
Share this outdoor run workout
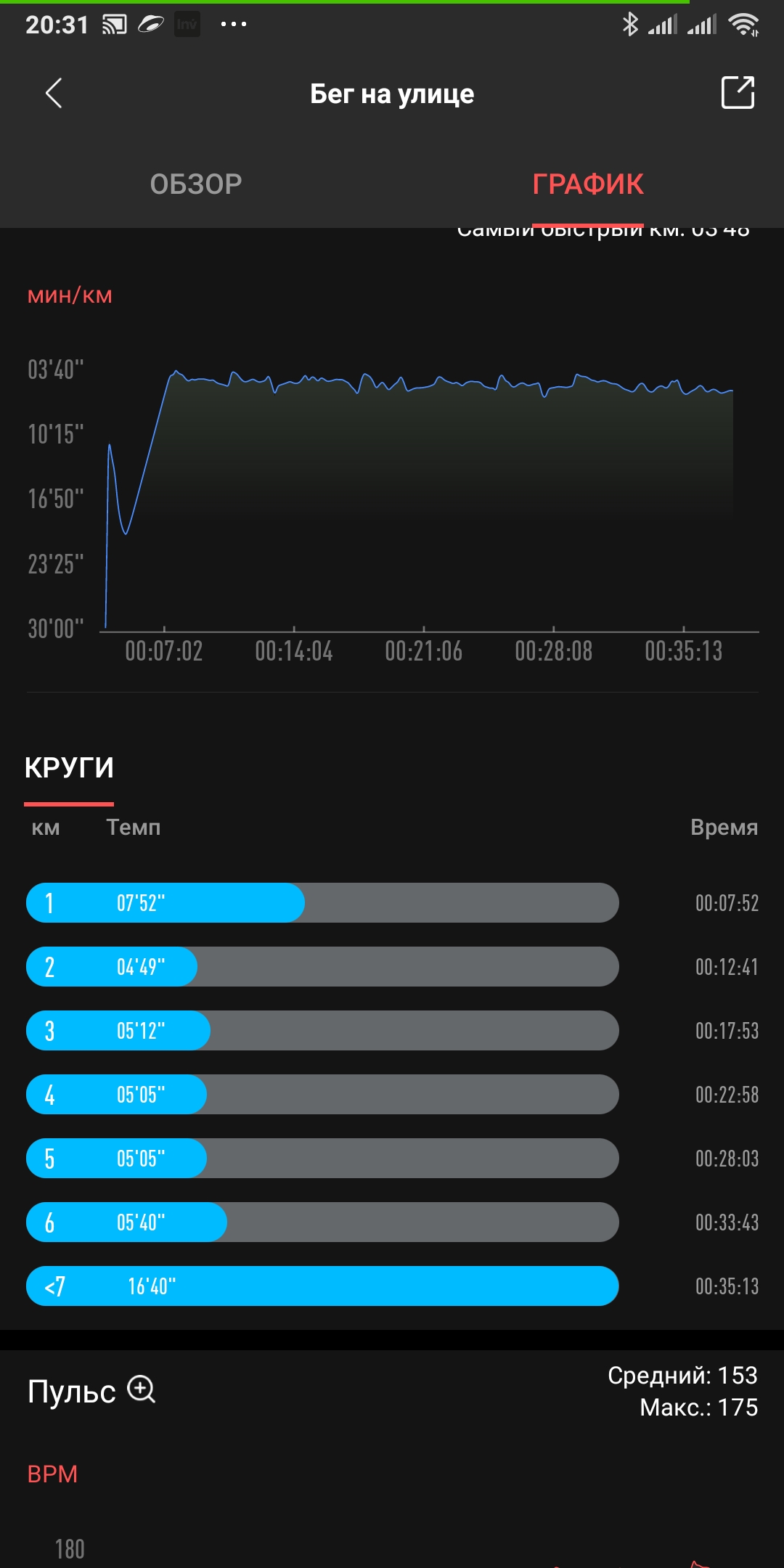[738, 93]
